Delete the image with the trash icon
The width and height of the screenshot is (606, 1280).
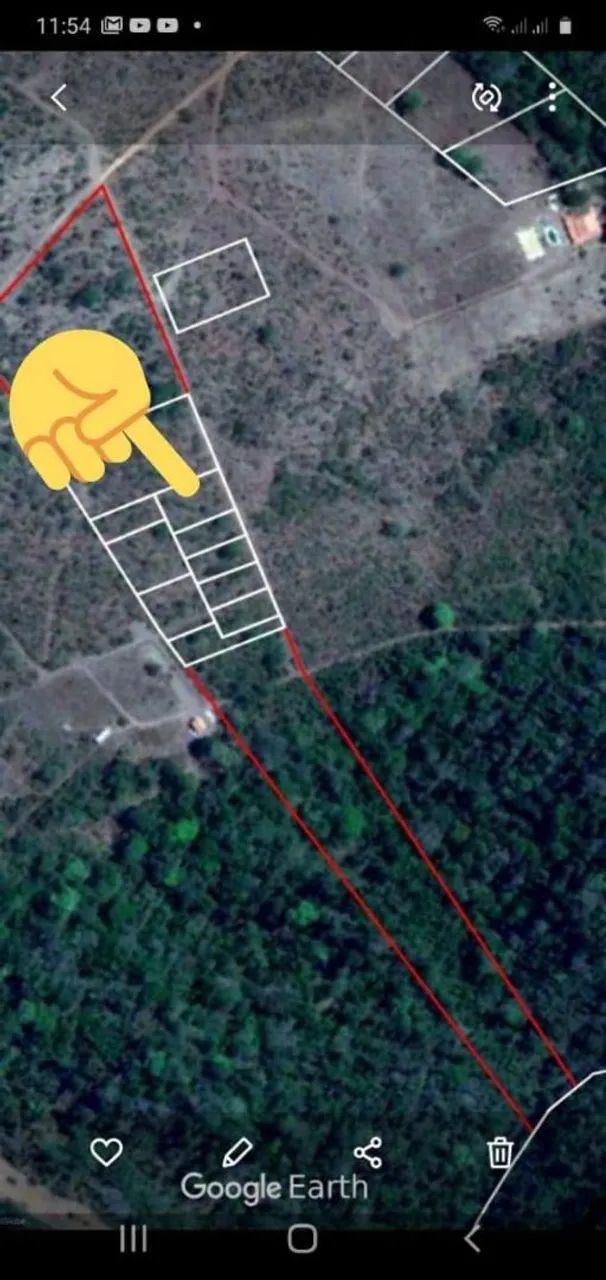coord(499,1152)
